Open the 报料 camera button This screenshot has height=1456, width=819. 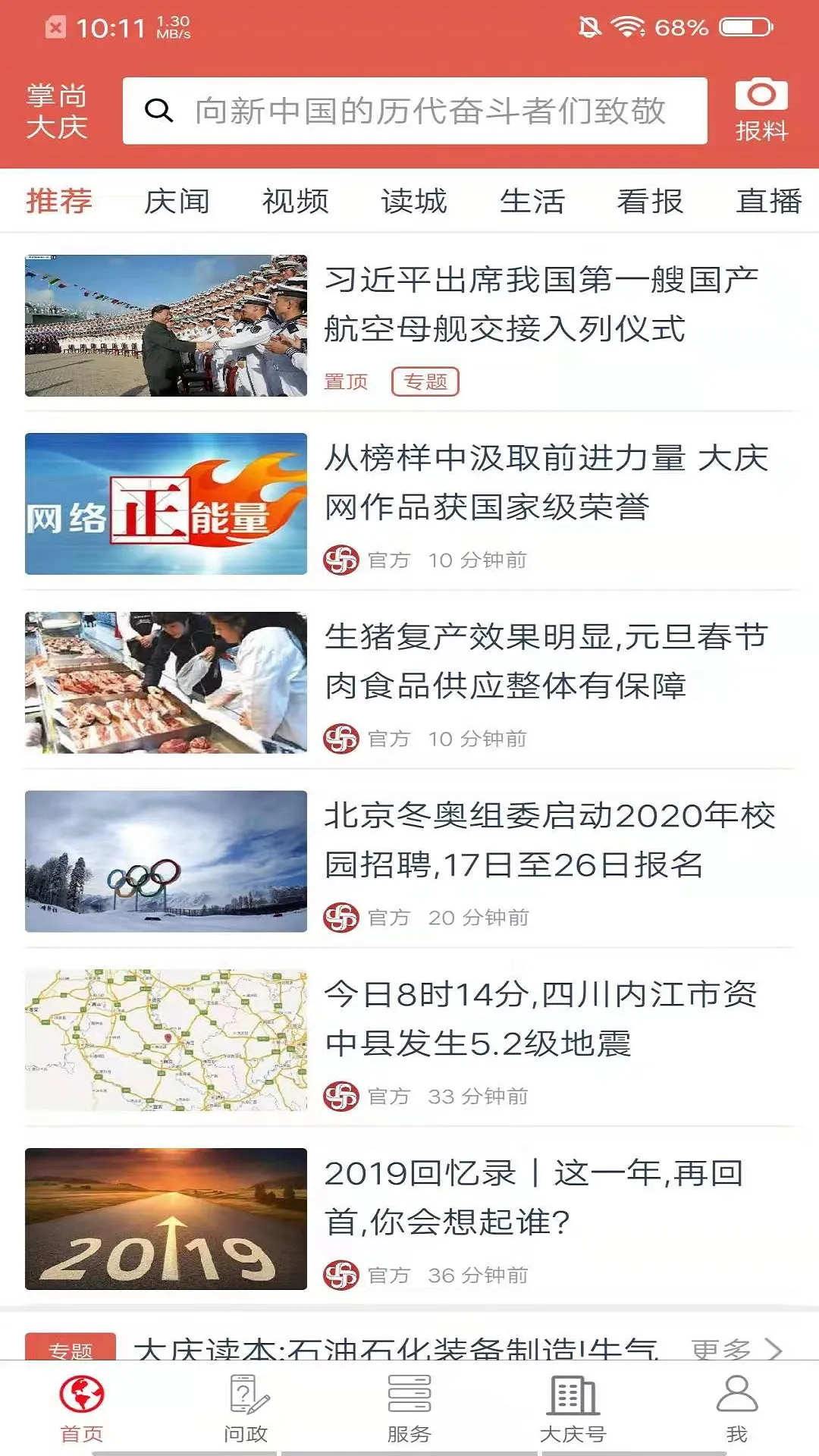click(x=761, y=111)
